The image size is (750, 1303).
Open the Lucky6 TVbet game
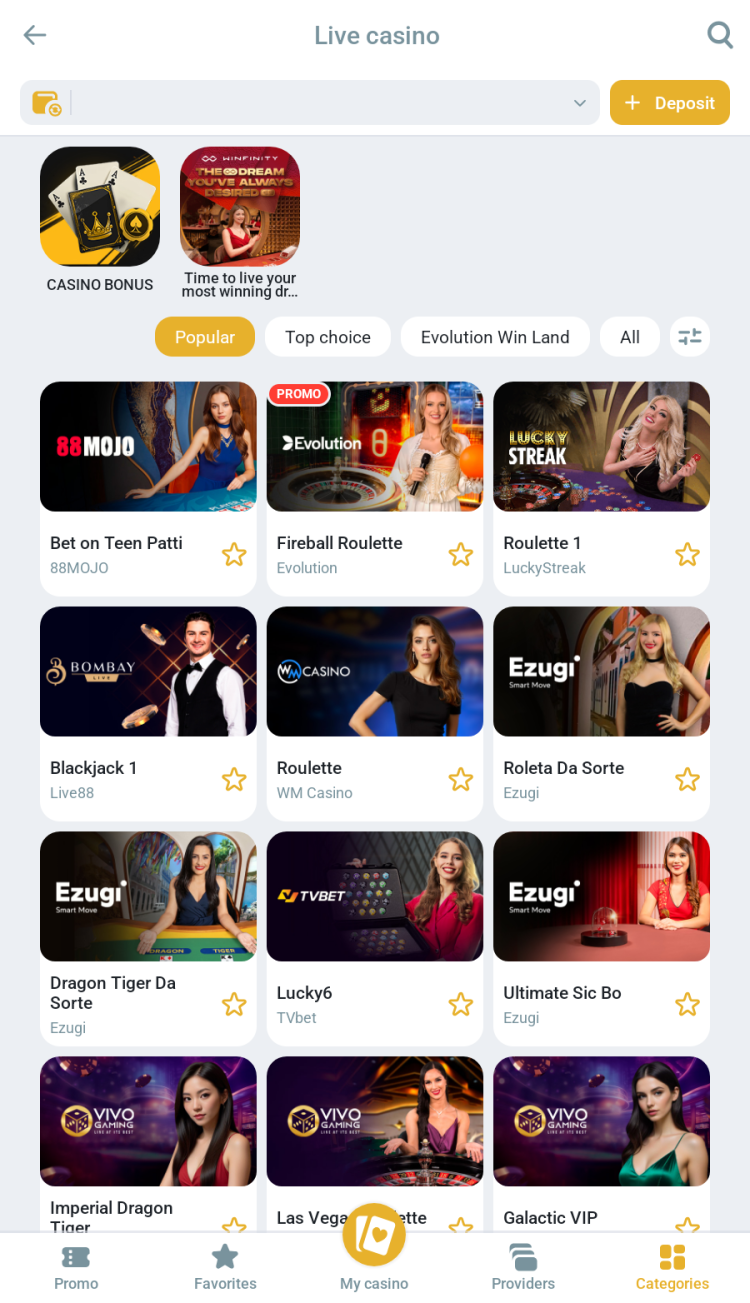point(374,897)
